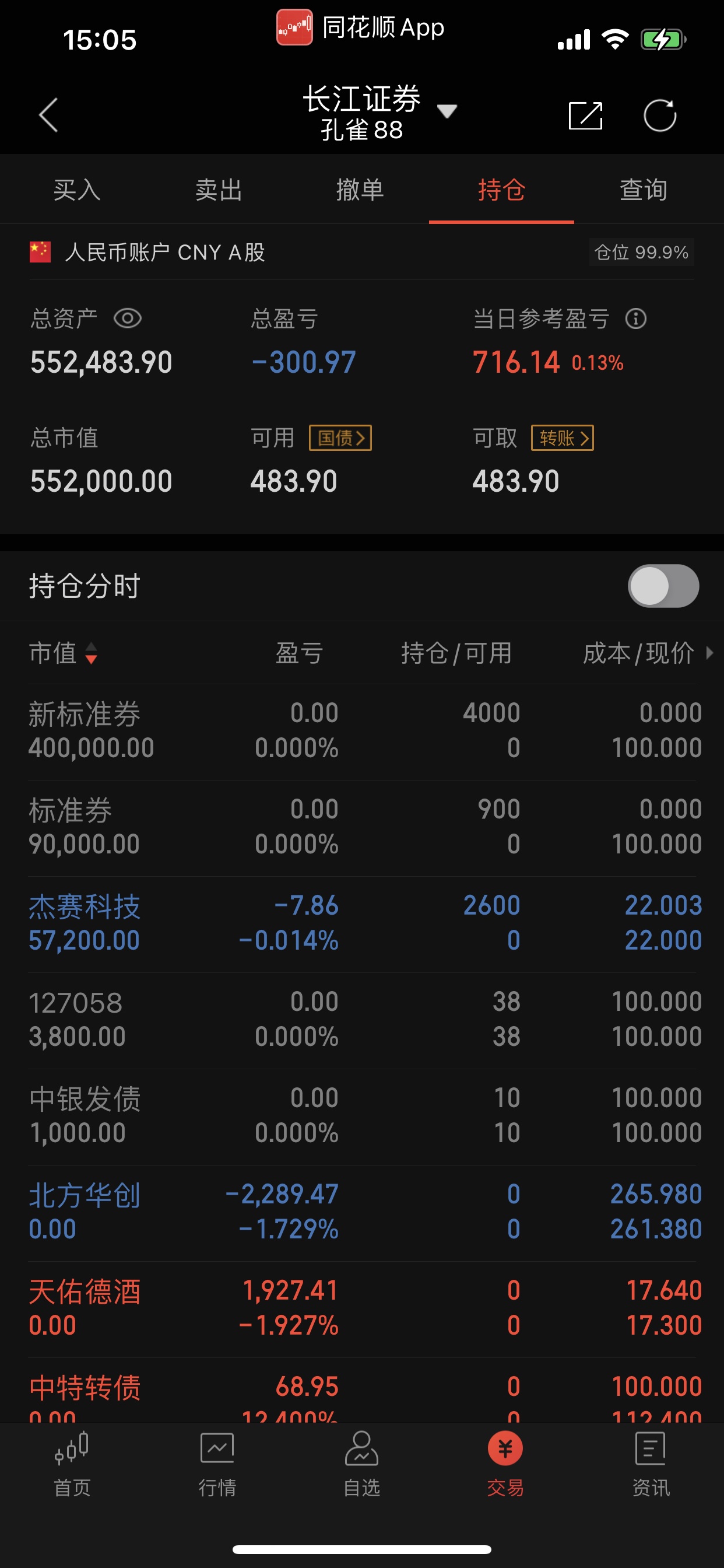The image size is (724, 1568).
Task: Tap the 国债 button next to 可用
Action: coord(340,437)
